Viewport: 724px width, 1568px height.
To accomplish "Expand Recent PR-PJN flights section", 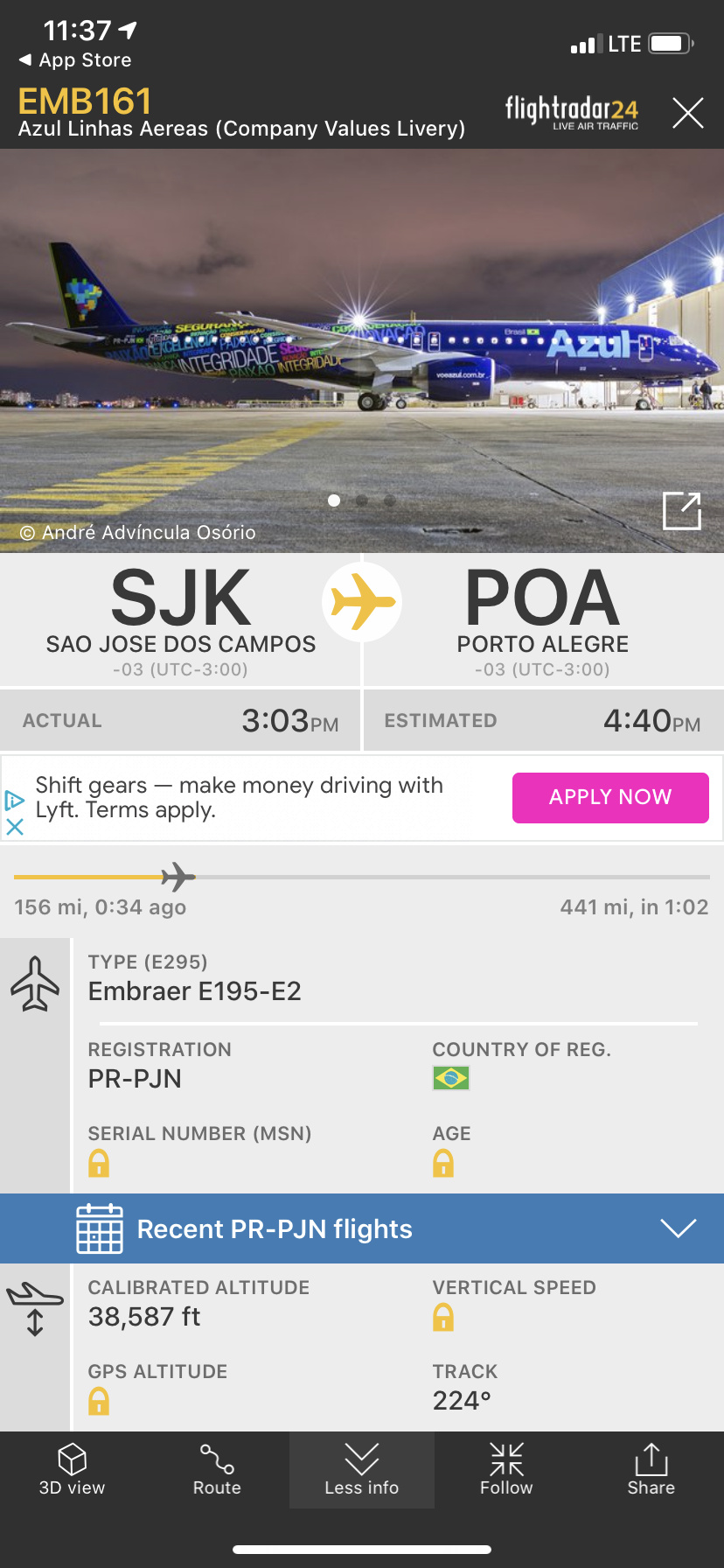I will point(678,1228).
